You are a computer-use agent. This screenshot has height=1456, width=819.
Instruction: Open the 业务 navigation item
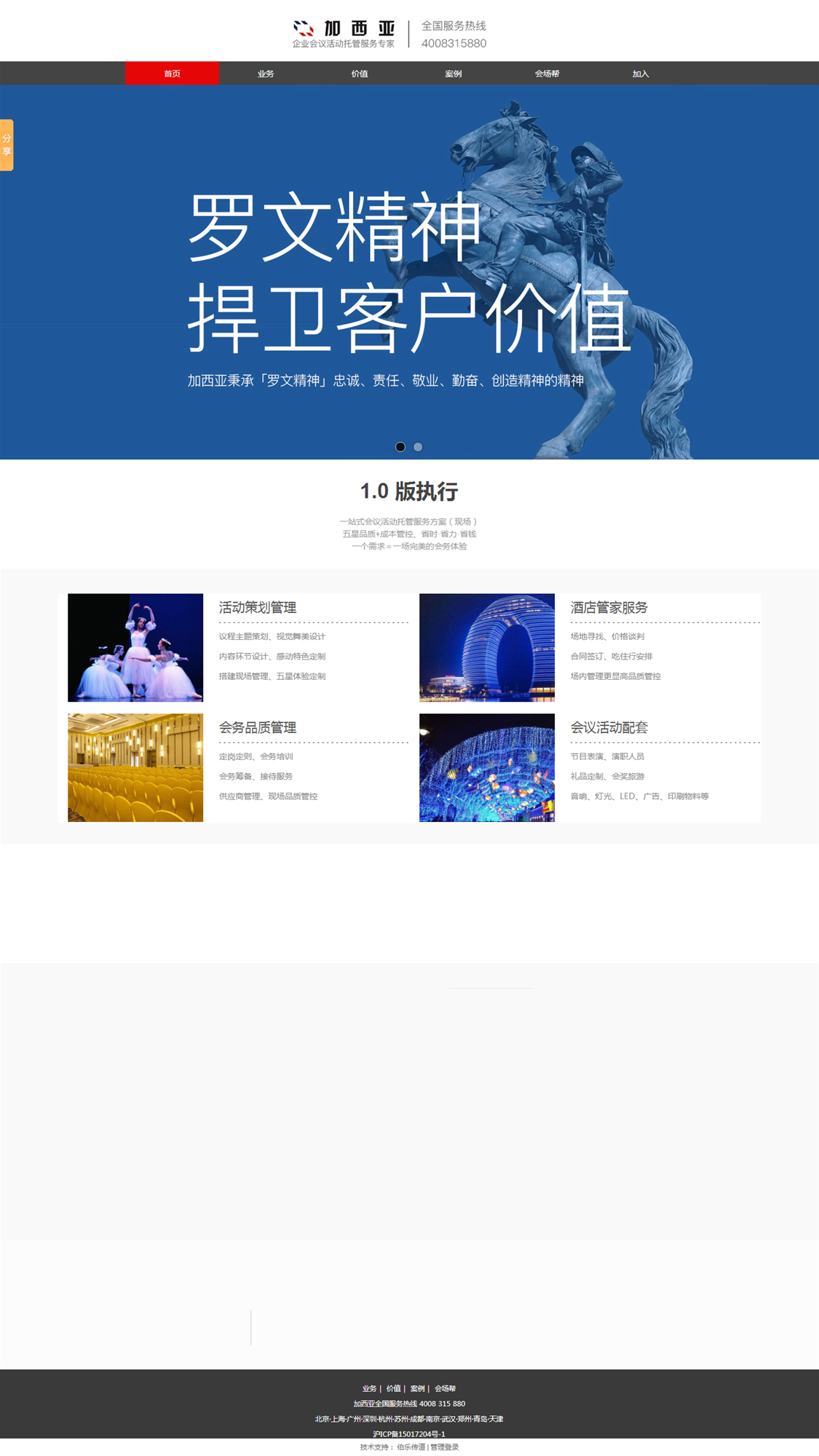[266, 74]
